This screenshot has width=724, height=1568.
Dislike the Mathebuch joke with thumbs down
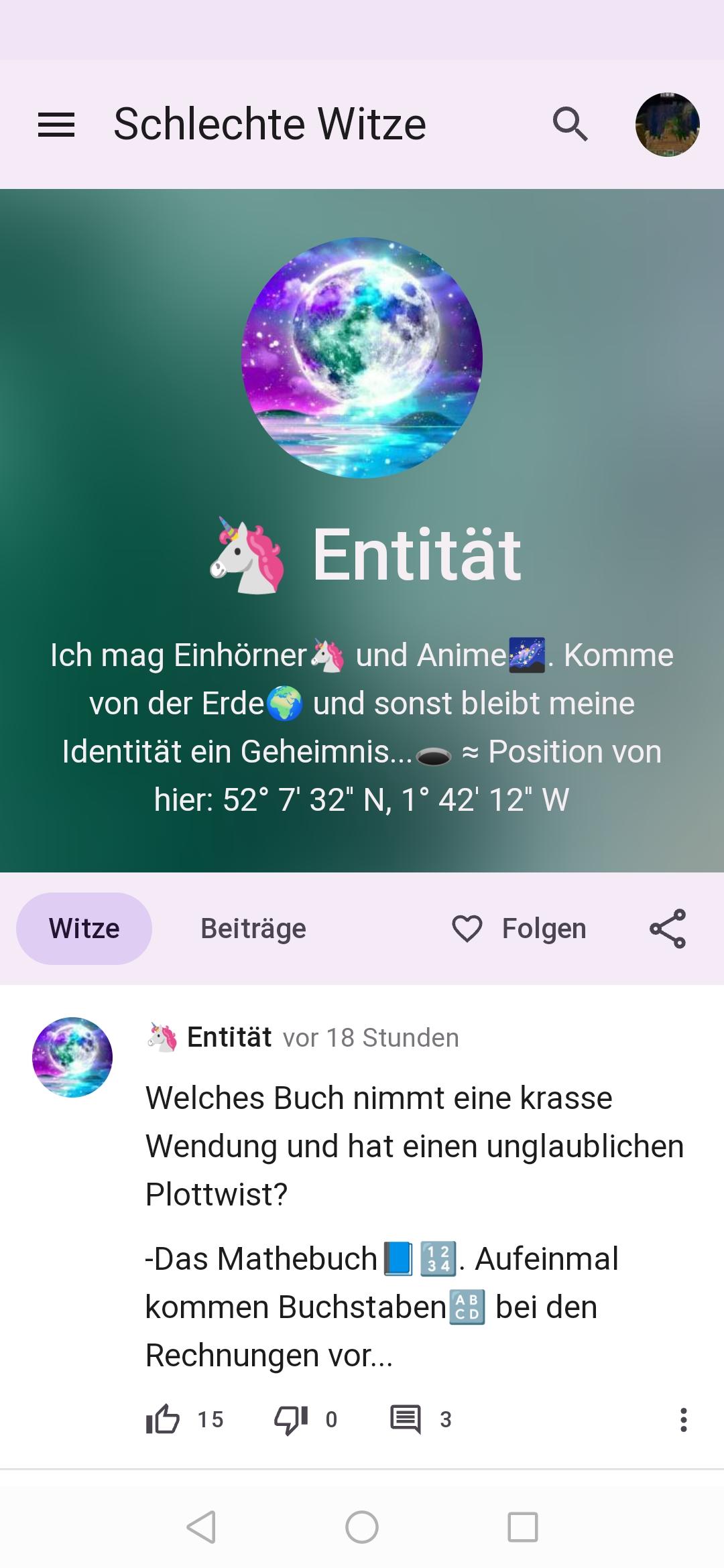pos(291,1419)
